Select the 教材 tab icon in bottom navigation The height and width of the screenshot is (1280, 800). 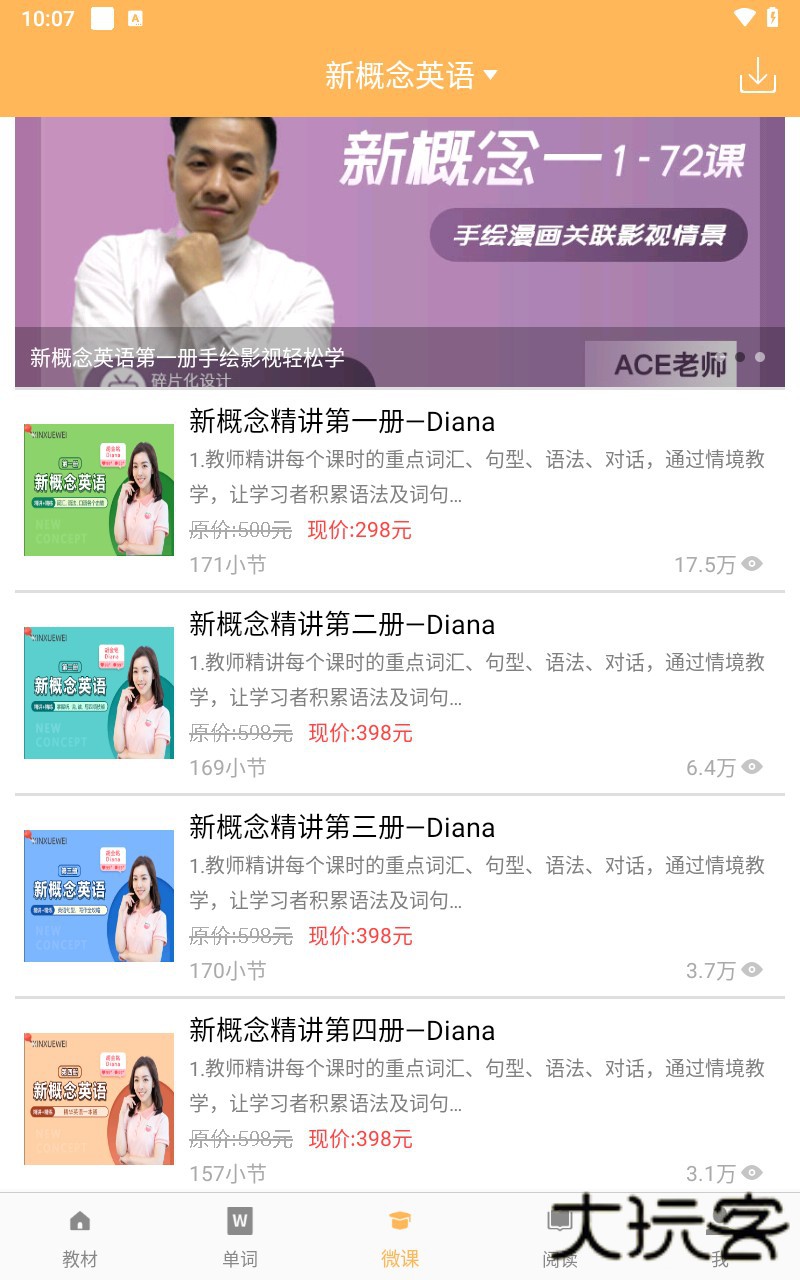click(x=80, y=1221)
